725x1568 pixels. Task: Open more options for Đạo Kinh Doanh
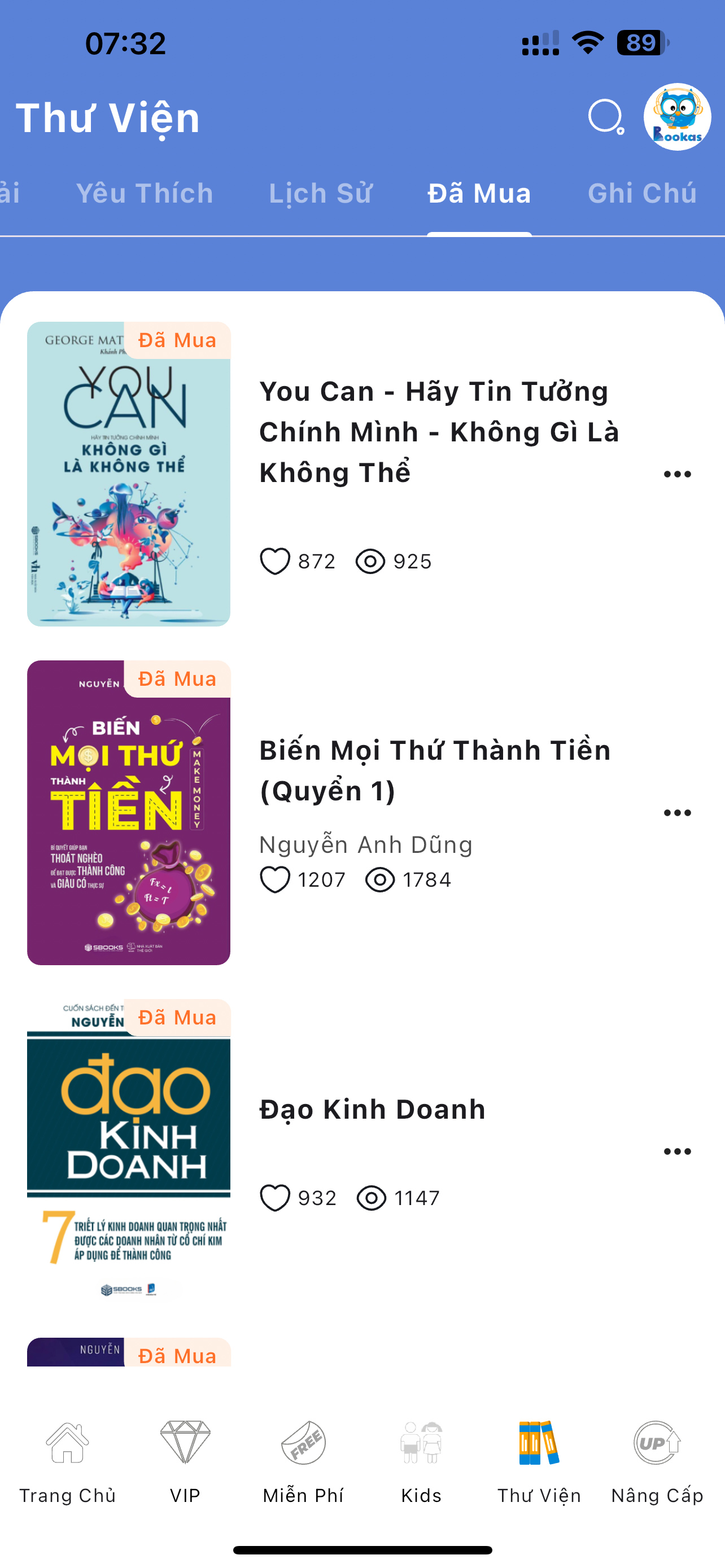coord(677,1150)
